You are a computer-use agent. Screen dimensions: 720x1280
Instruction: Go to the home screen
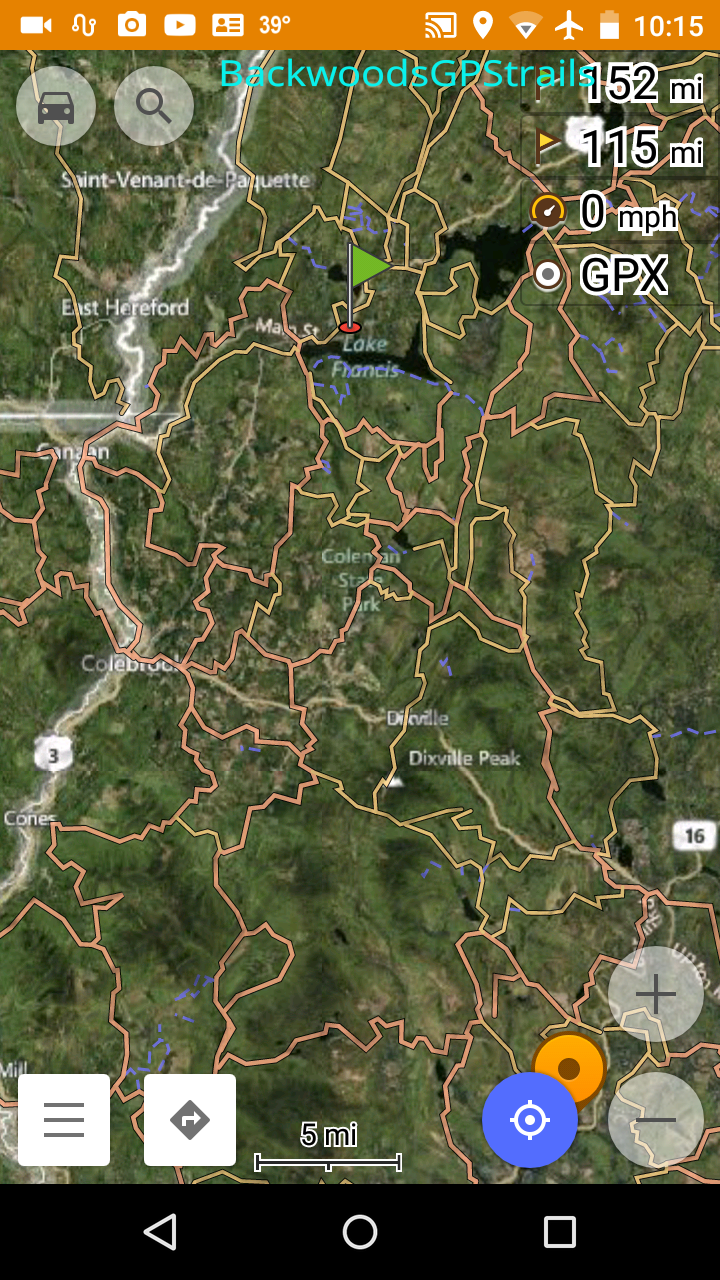point(360,1232)
